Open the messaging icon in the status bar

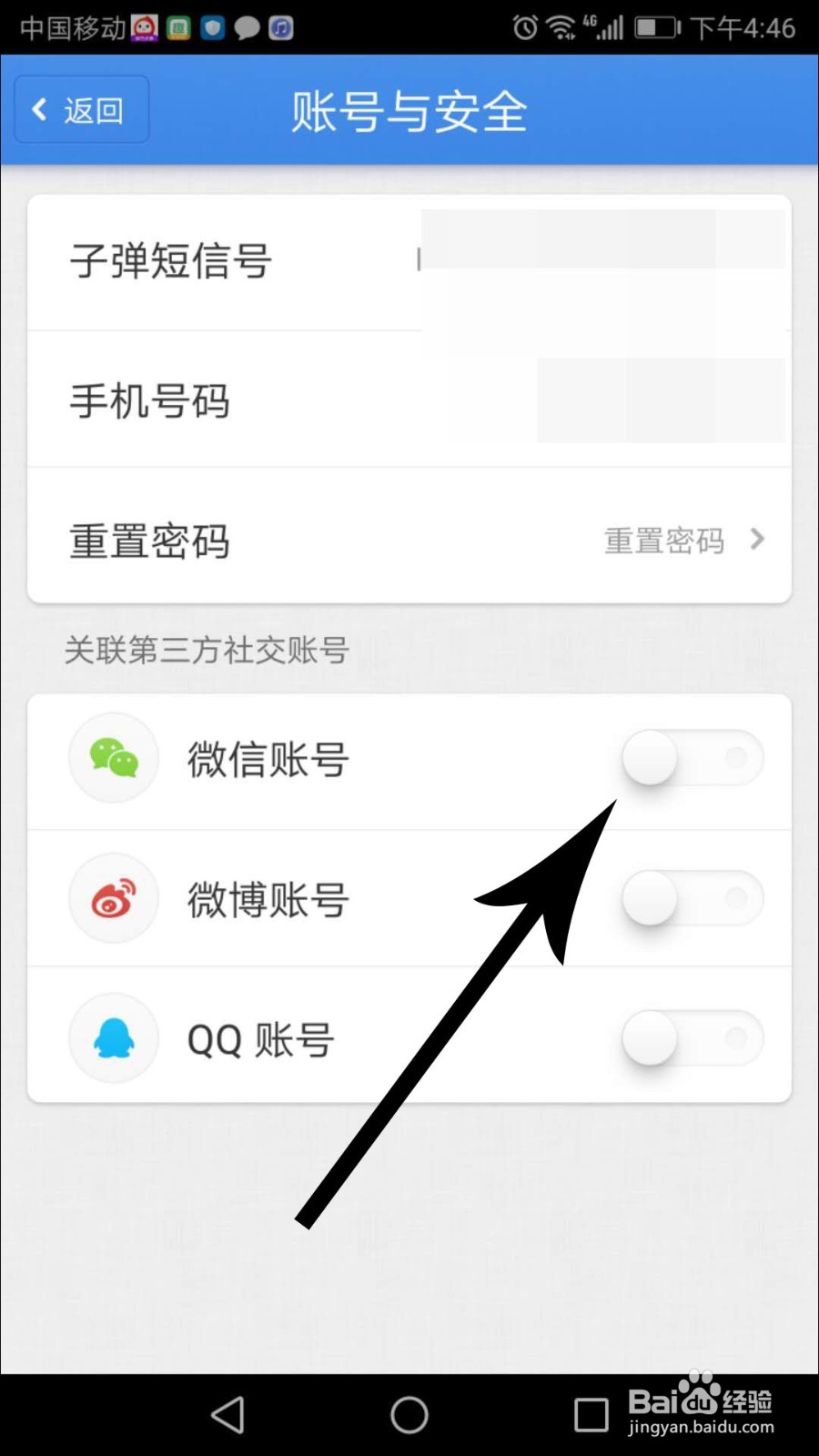pyautogui.click(x=247, y=27)
